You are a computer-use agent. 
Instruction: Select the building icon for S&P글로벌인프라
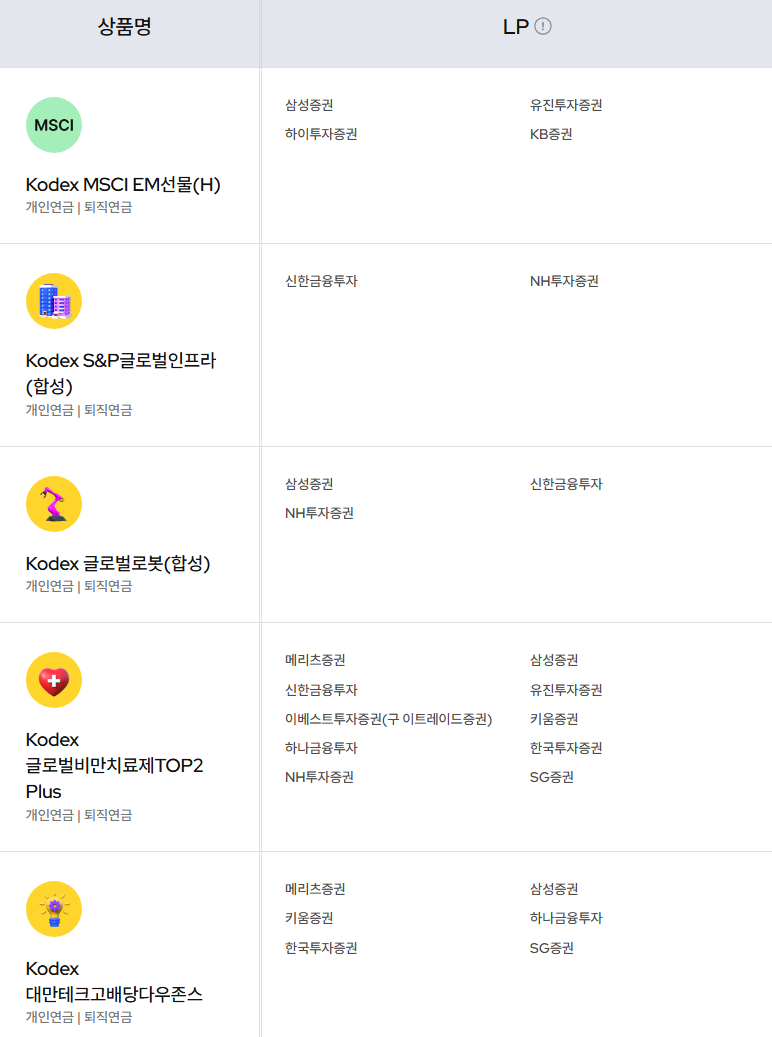click(54, 300)
